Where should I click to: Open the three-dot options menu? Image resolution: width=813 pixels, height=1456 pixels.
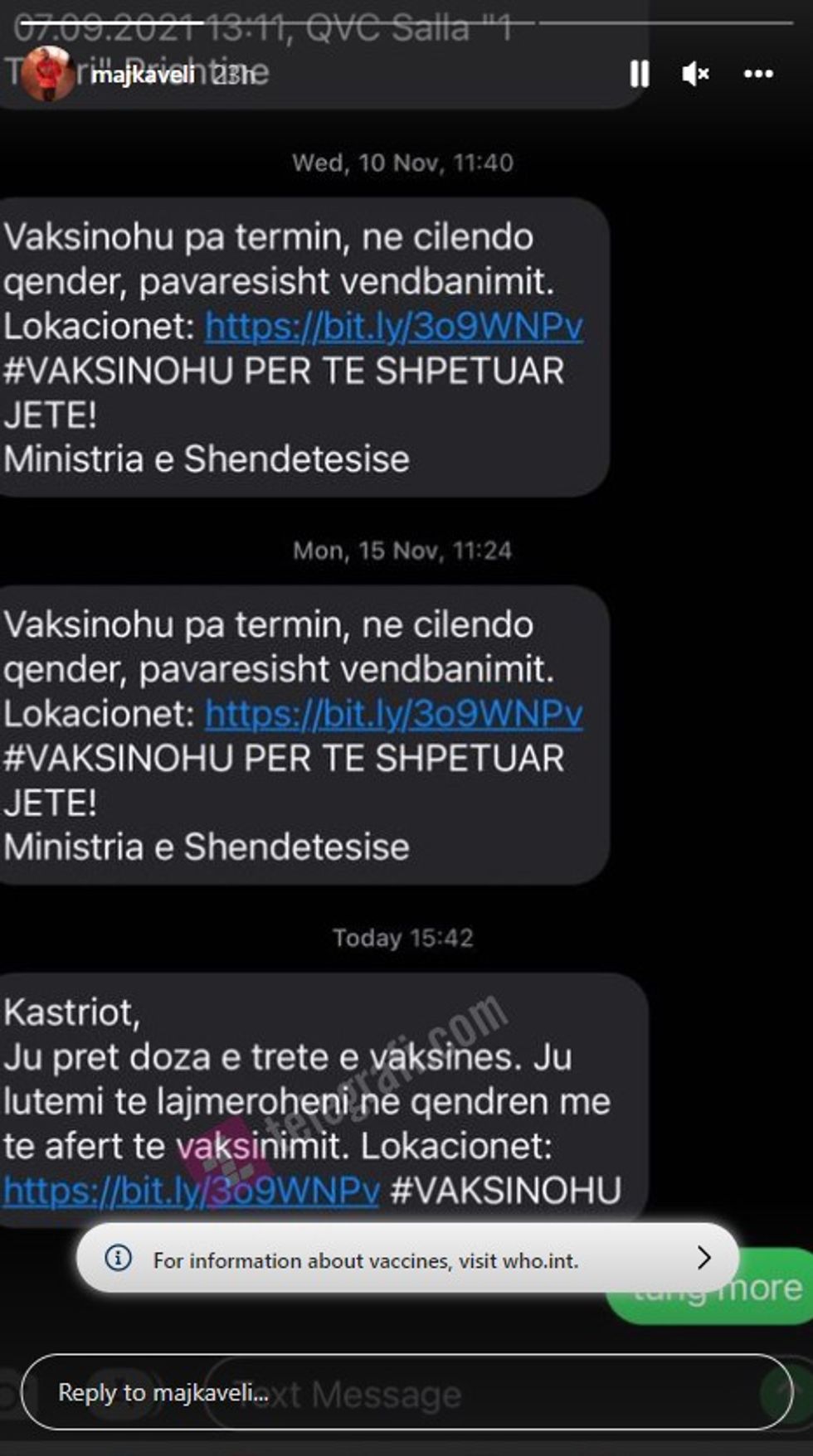[x=757, y=75]
